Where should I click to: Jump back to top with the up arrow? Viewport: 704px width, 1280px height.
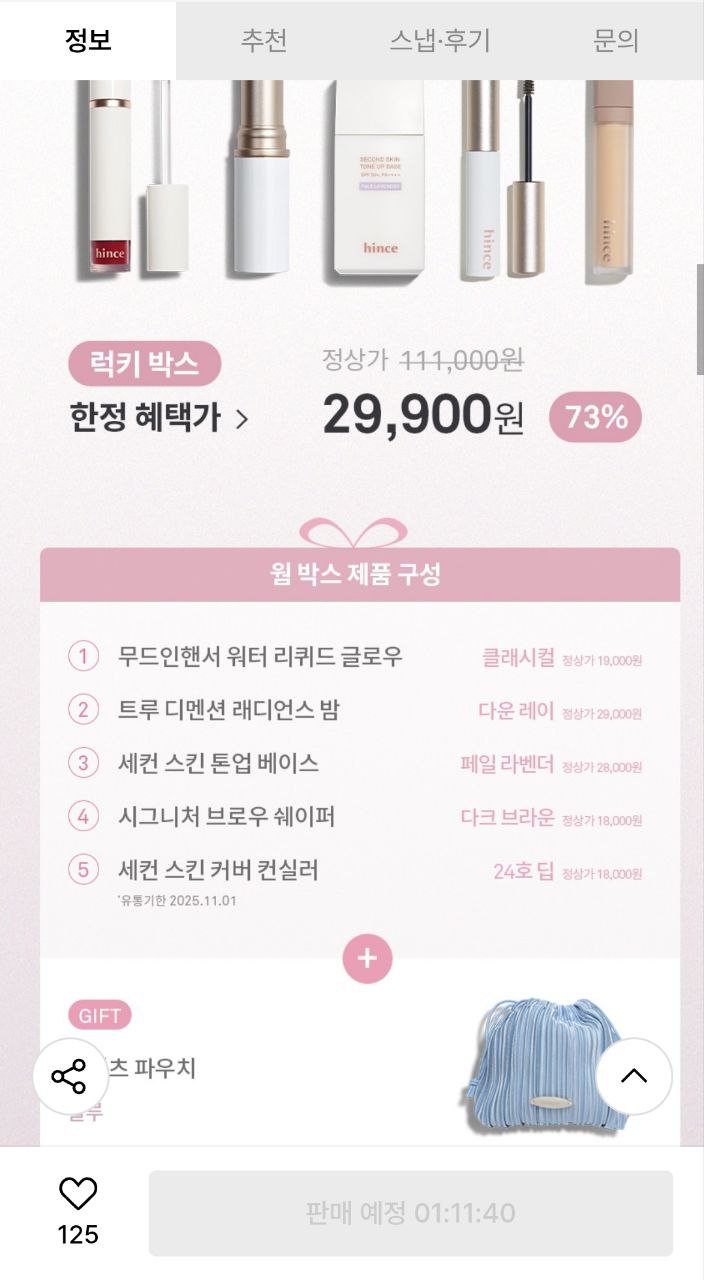[634, 1076]
